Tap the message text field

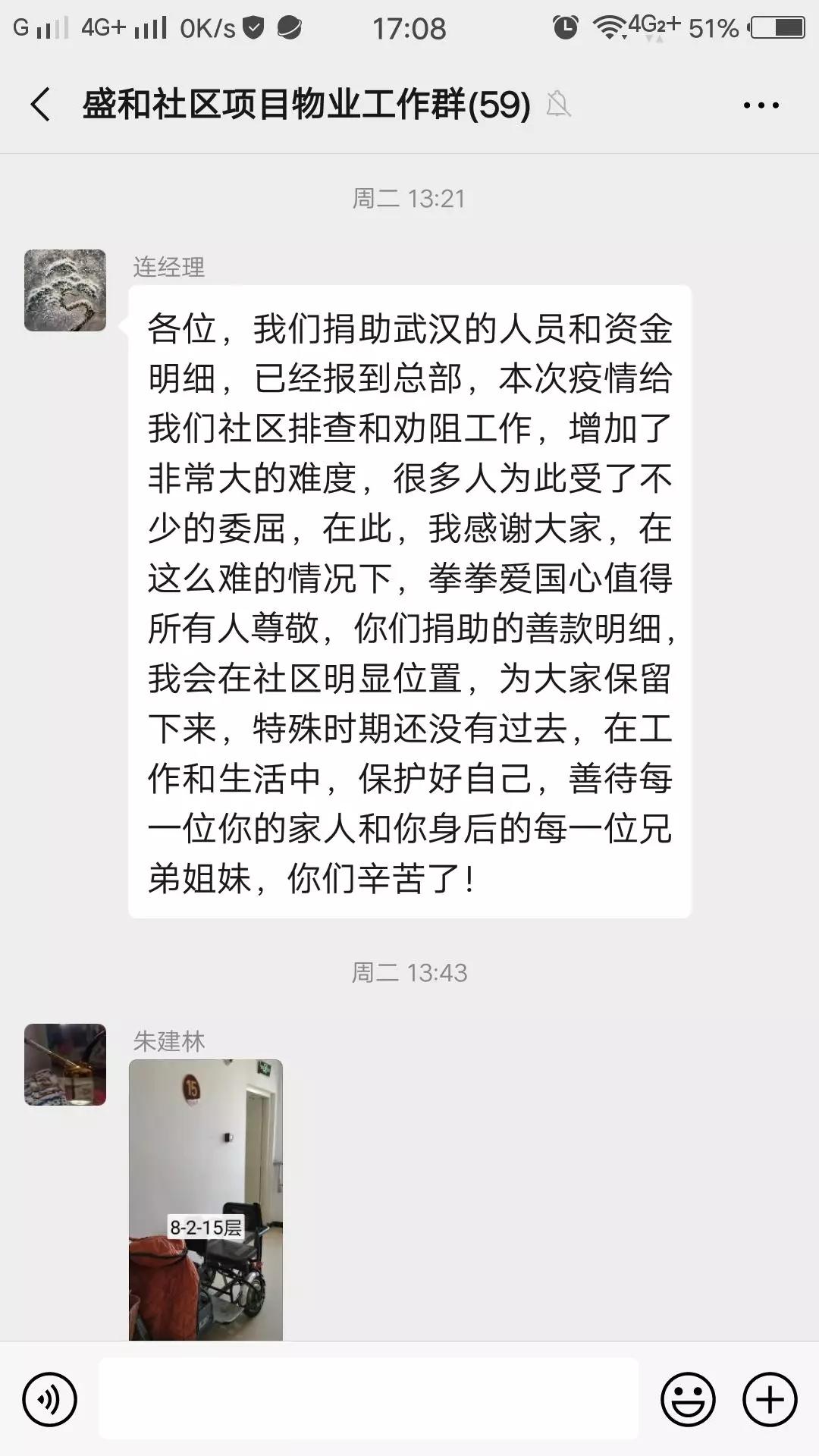click(x=369, y=1399)
